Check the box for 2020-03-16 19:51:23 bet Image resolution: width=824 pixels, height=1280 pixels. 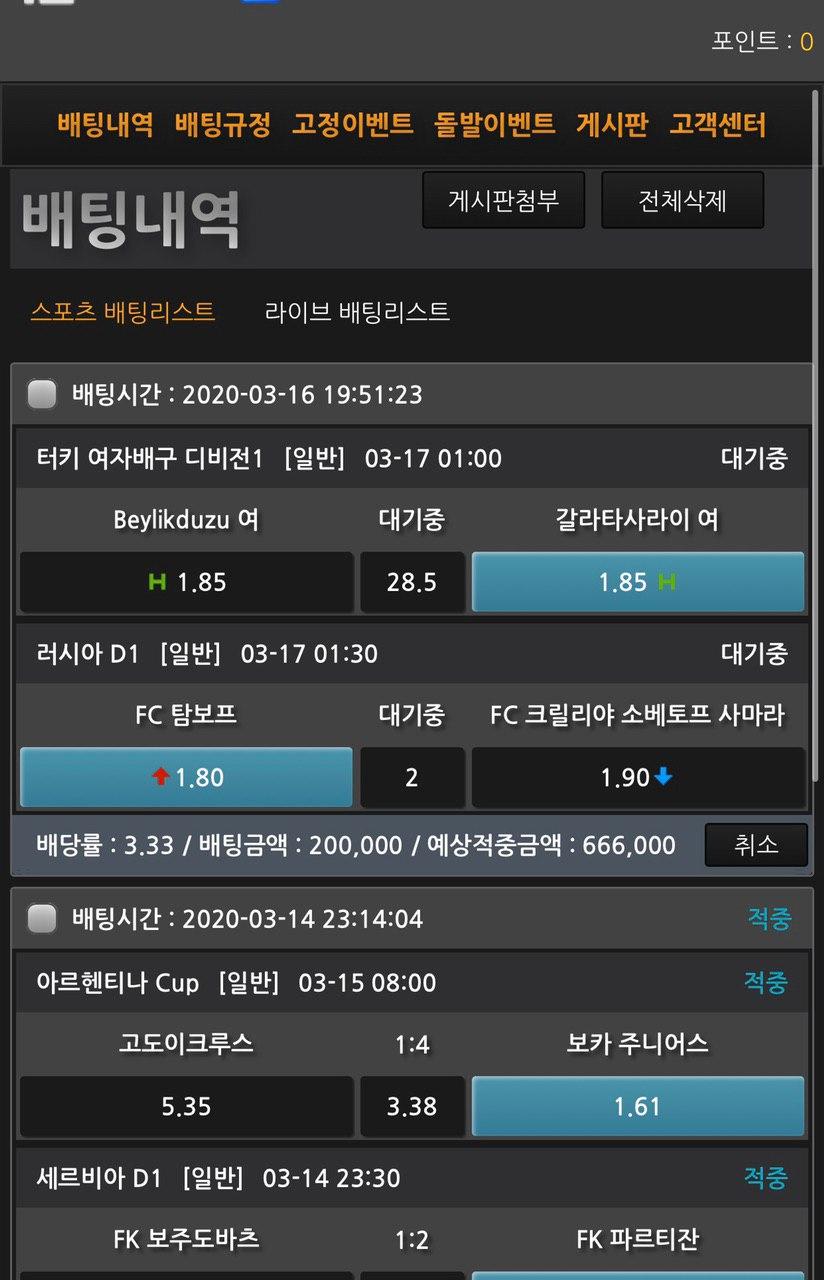tap(42, 394)
